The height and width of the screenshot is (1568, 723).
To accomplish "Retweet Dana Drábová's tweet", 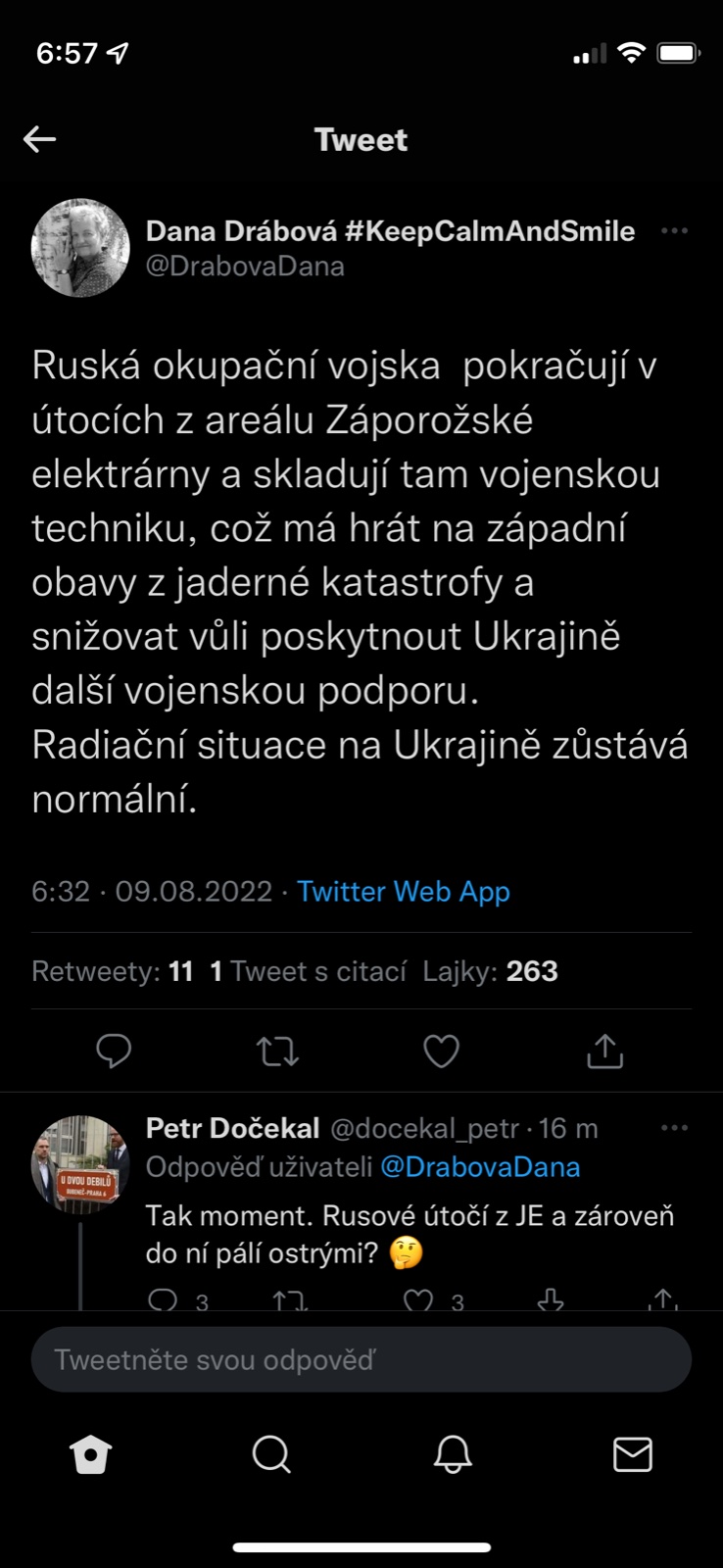I will coord(277,1051).
